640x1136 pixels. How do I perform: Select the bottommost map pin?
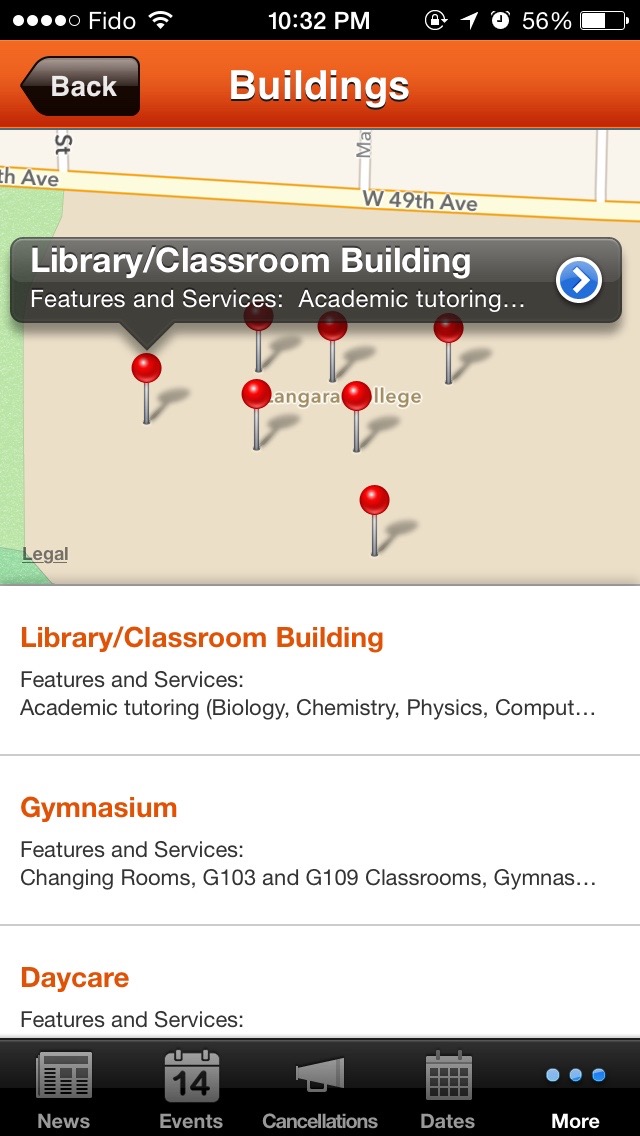374,520
